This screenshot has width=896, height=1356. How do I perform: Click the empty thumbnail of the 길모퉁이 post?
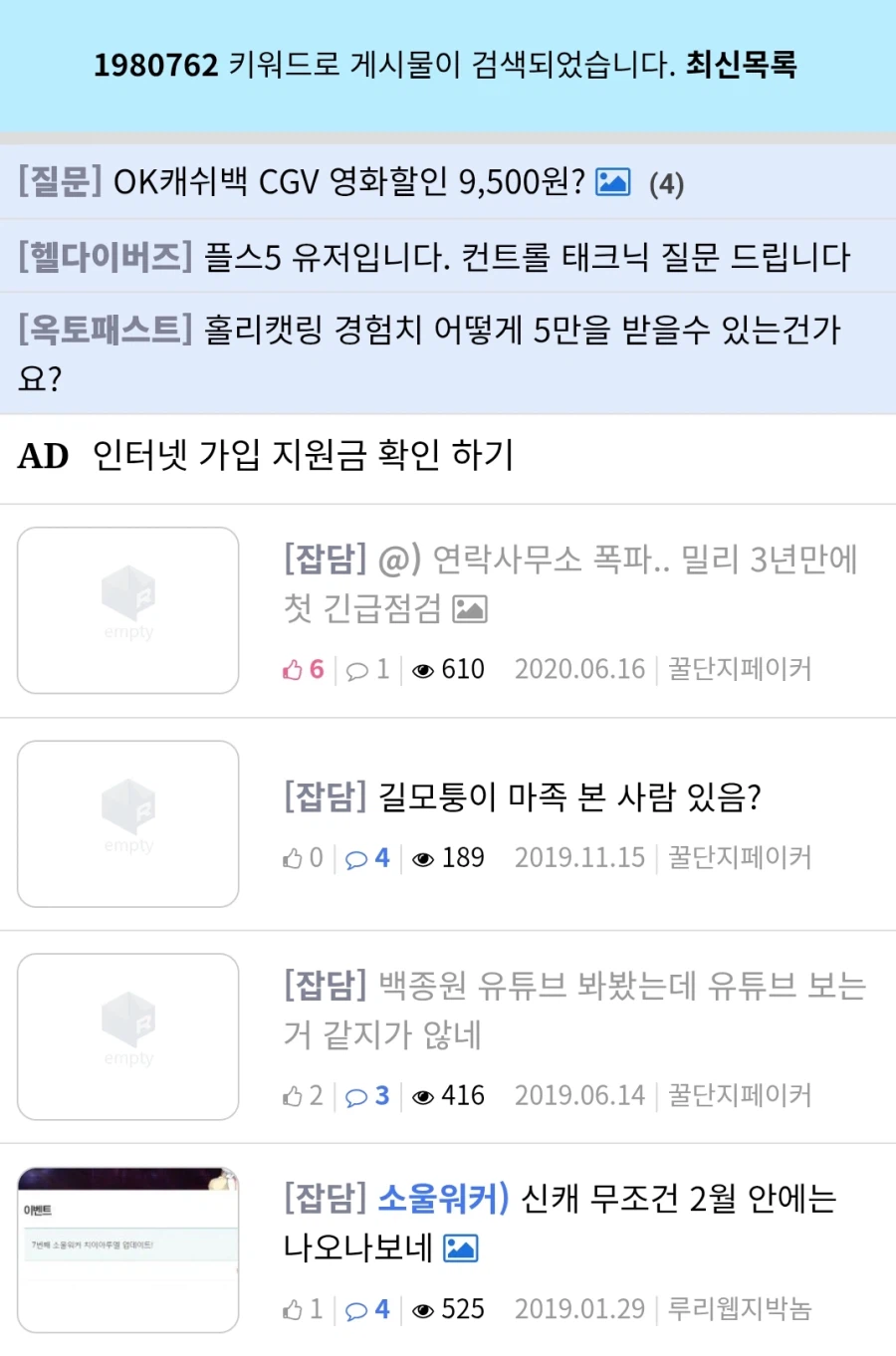pyautogui.click(x=127, y=823)
